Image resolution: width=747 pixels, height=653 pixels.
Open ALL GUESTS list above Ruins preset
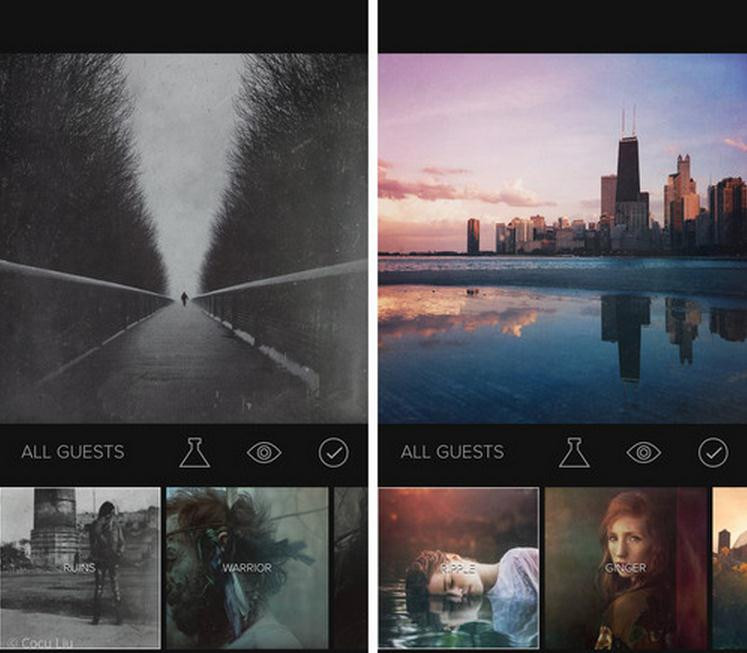[73, 452]
